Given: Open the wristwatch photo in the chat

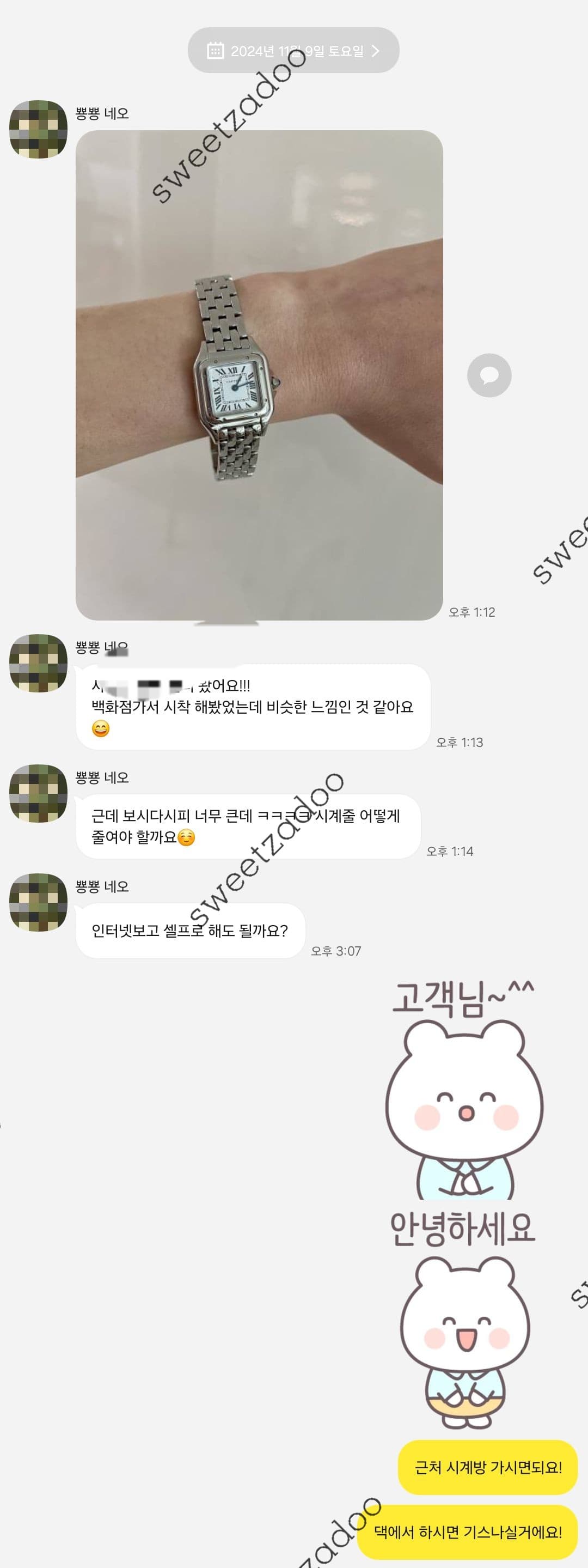Looking at the screenshot, I should (x=259, y=375).
